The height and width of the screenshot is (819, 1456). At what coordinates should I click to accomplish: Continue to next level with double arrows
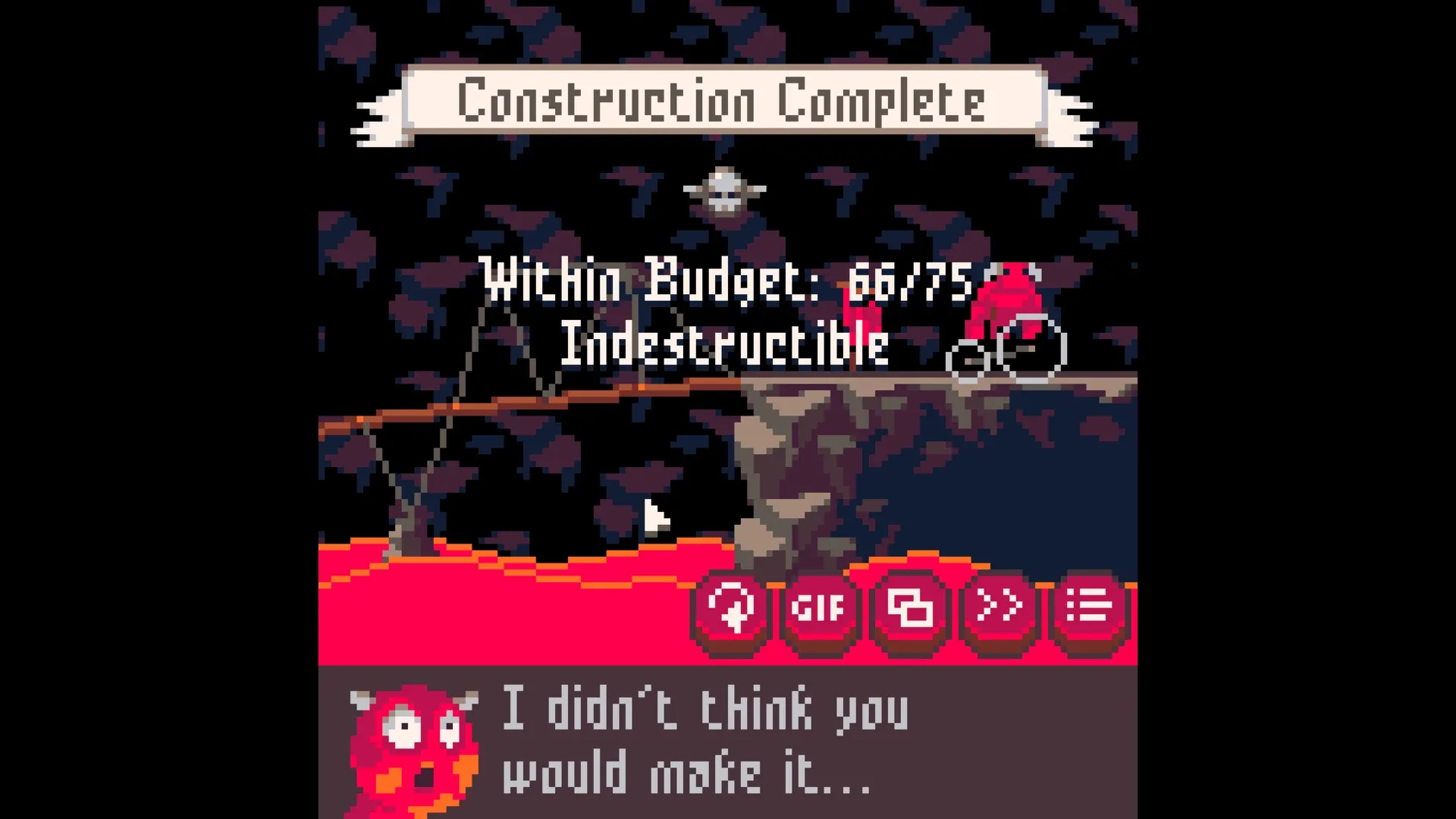999,607
